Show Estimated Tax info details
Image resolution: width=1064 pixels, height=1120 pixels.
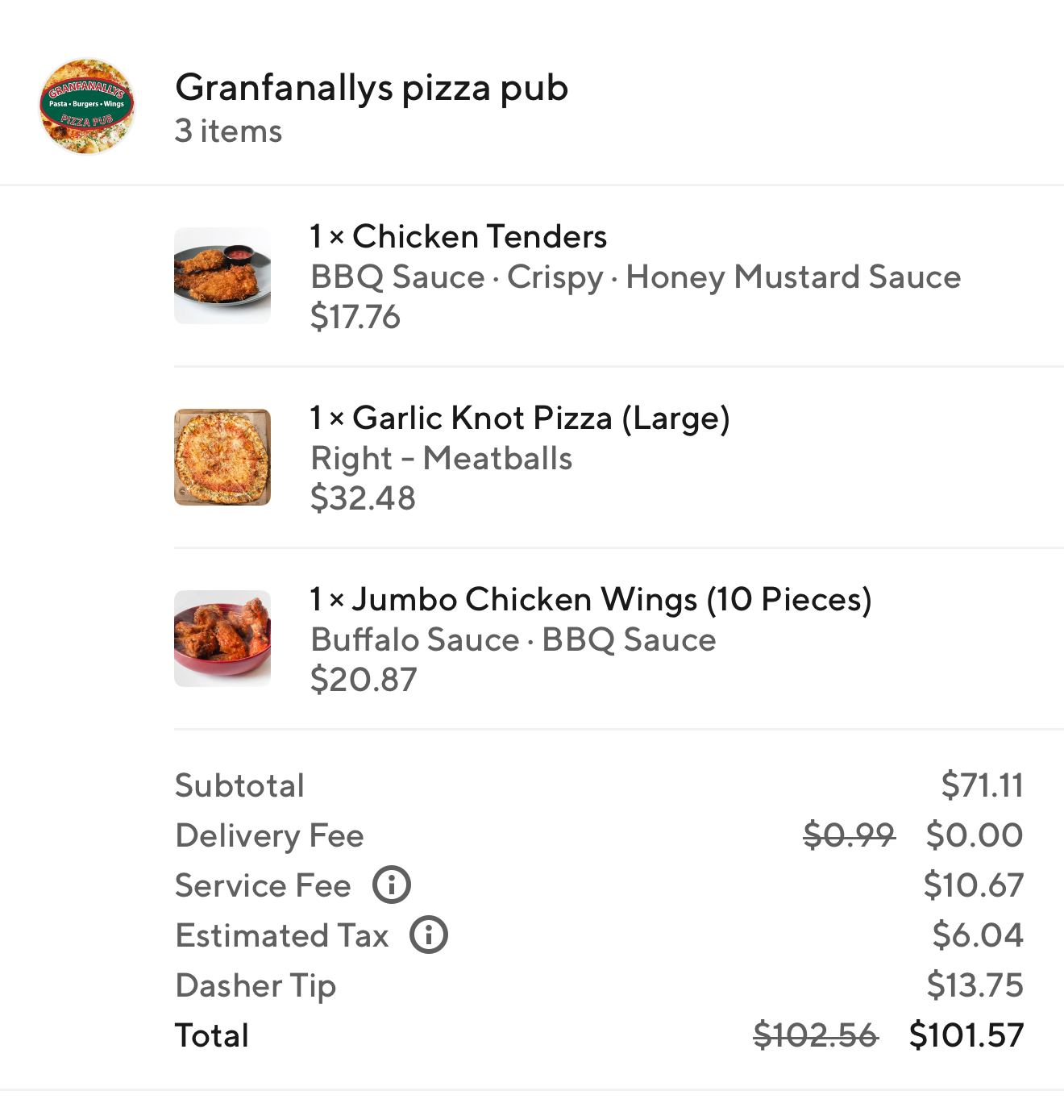(x=429, y=935)
